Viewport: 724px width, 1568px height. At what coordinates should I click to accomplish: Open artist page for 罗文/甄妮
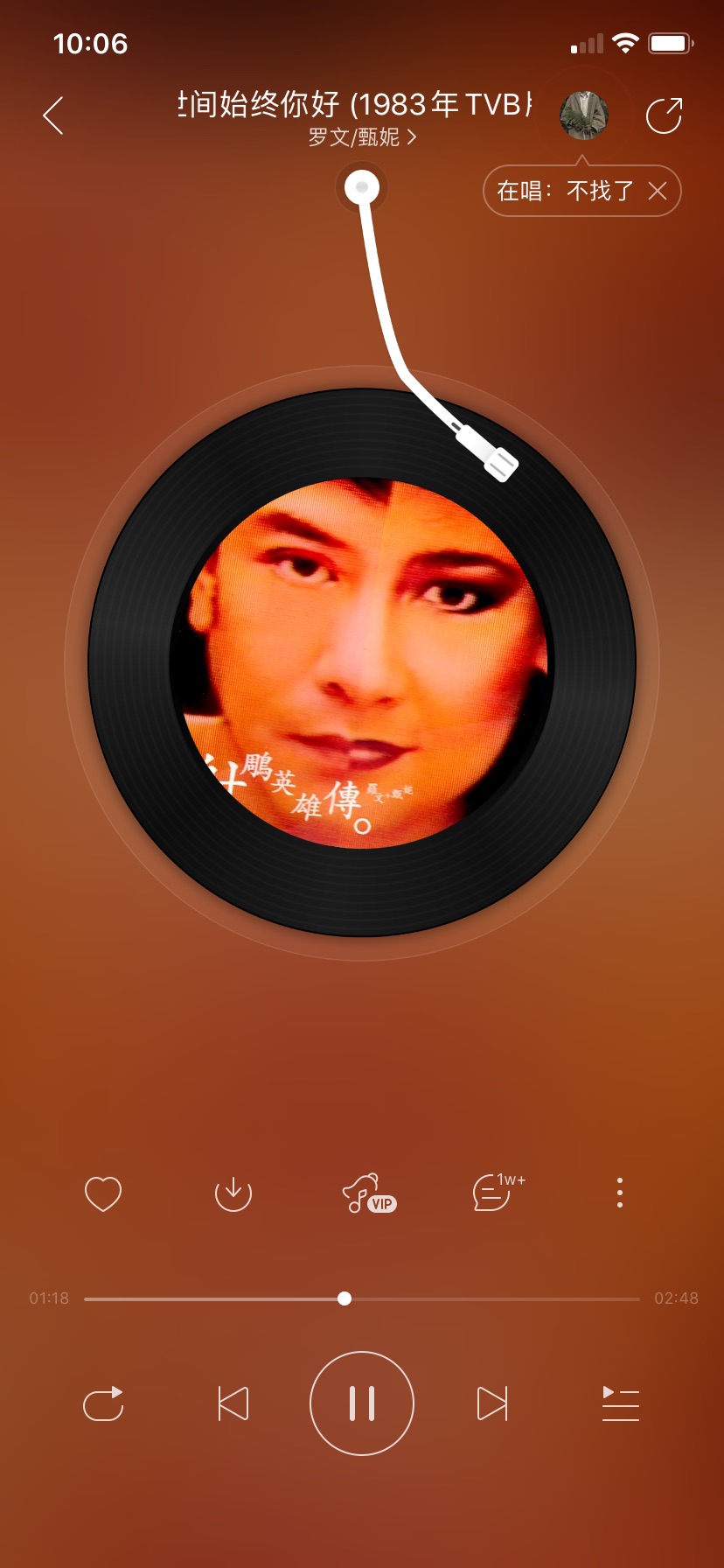click(x=362, y=137)
